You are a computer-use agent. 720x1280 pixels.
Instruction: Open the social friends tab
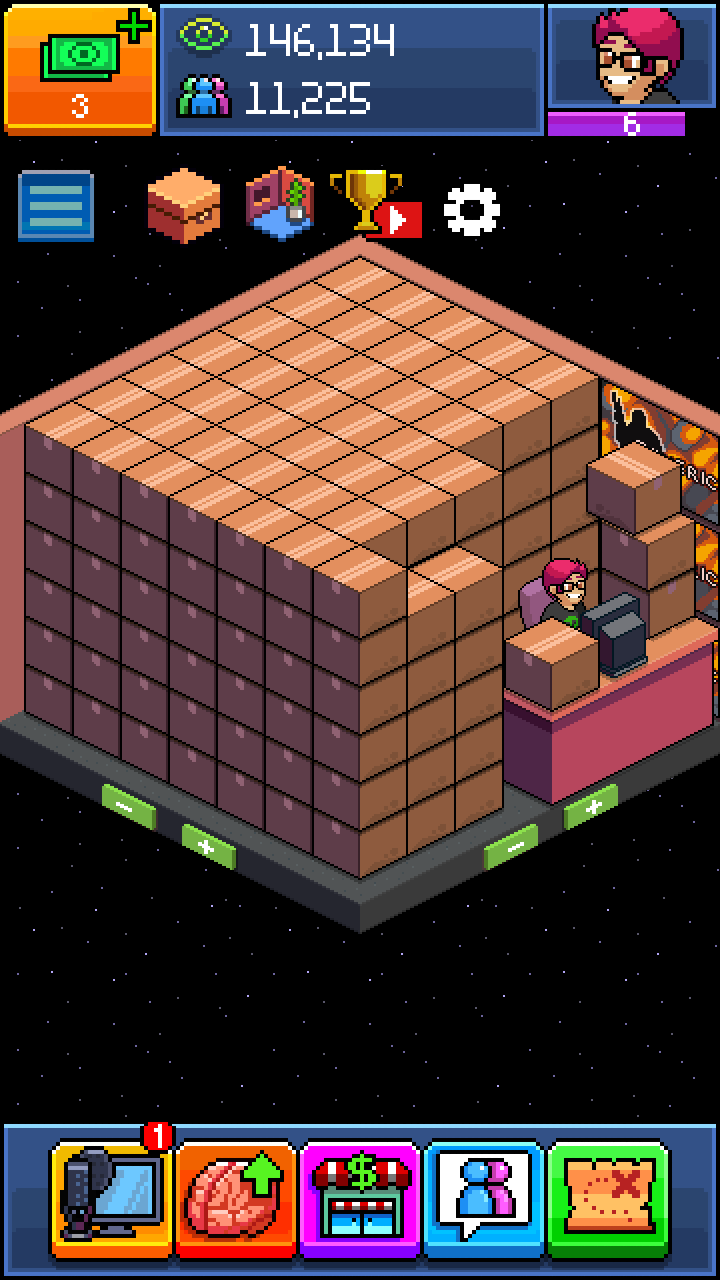point(484,1198)
